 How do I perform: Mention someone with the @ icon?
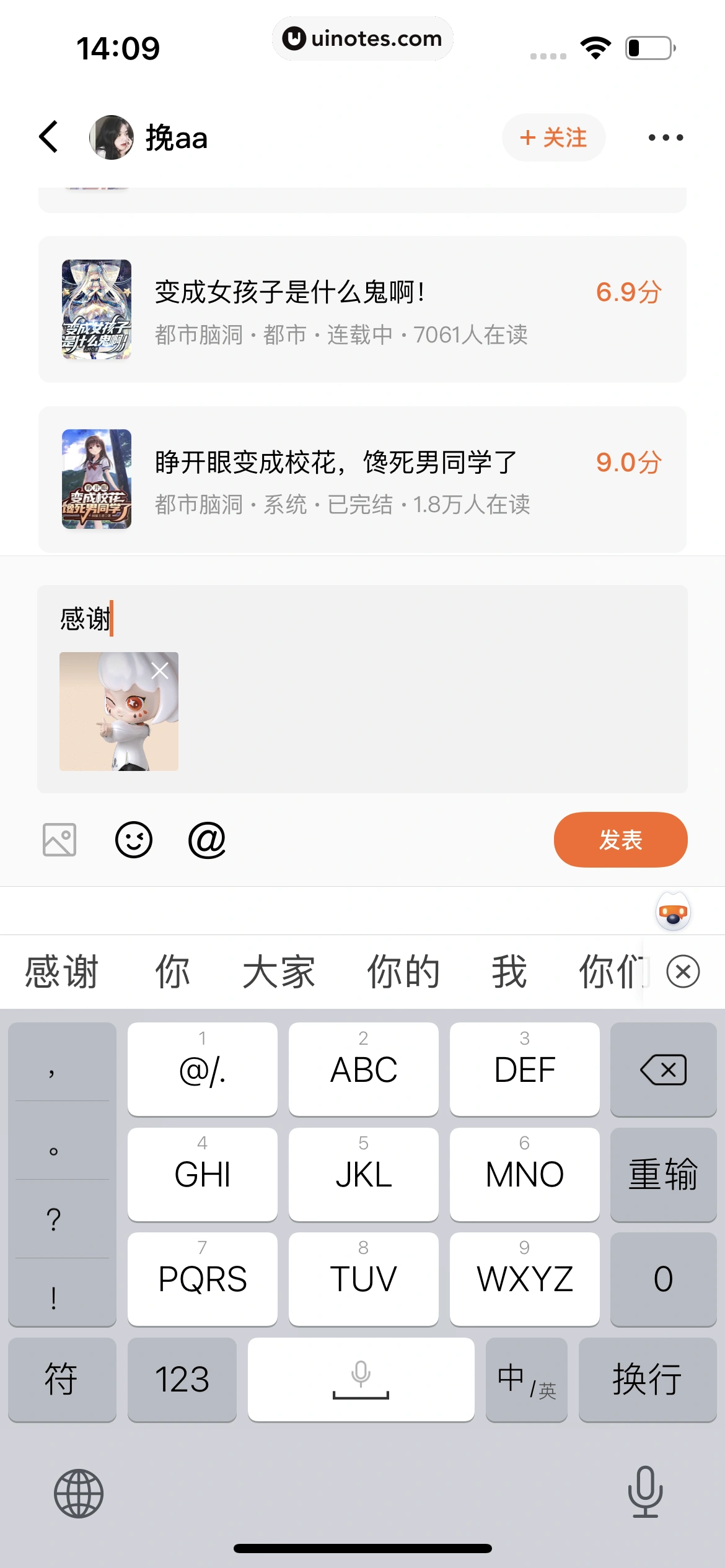pyautogui.click(x=207, y=840)
